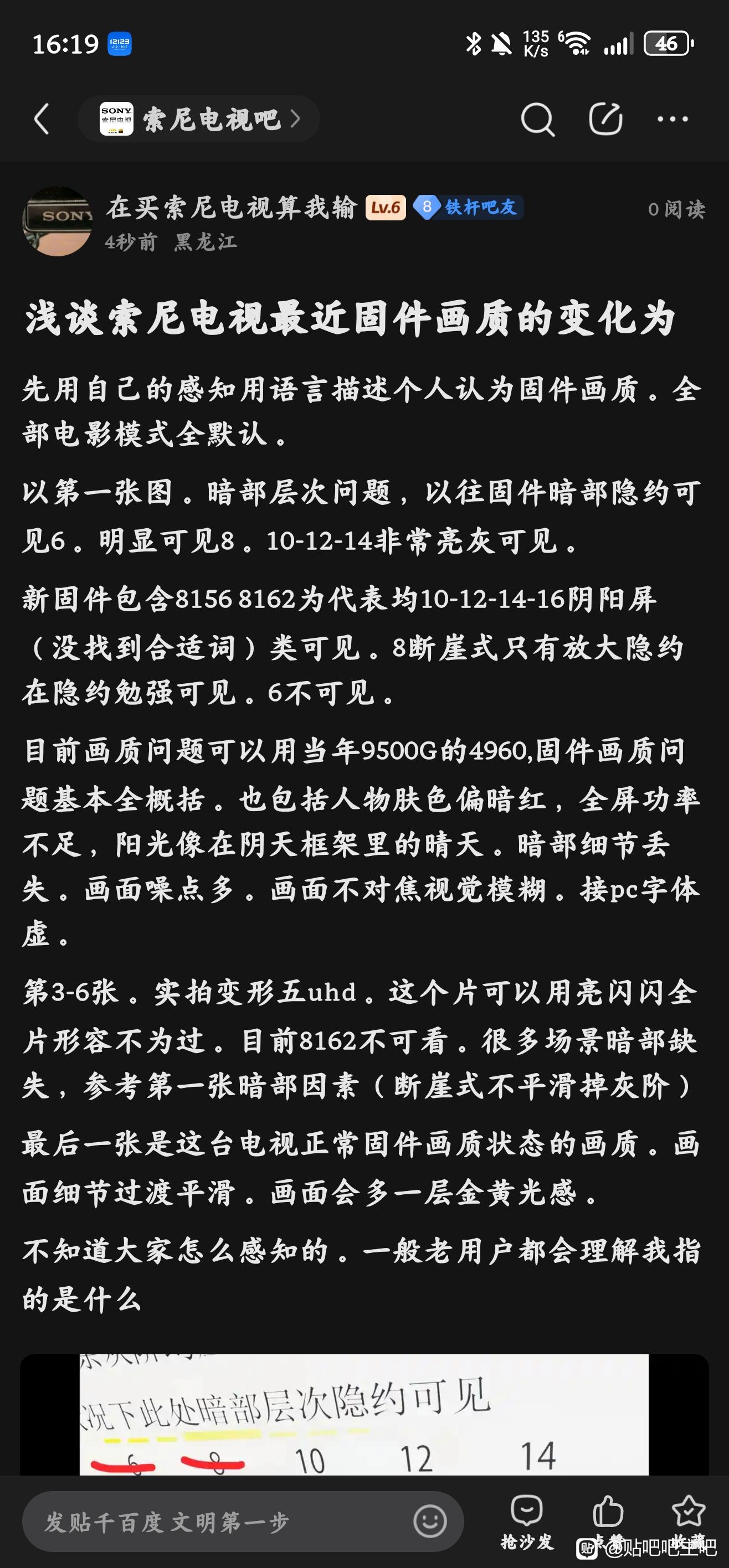Open the username 在买索尼电视算我输

(x=232, y=208)
